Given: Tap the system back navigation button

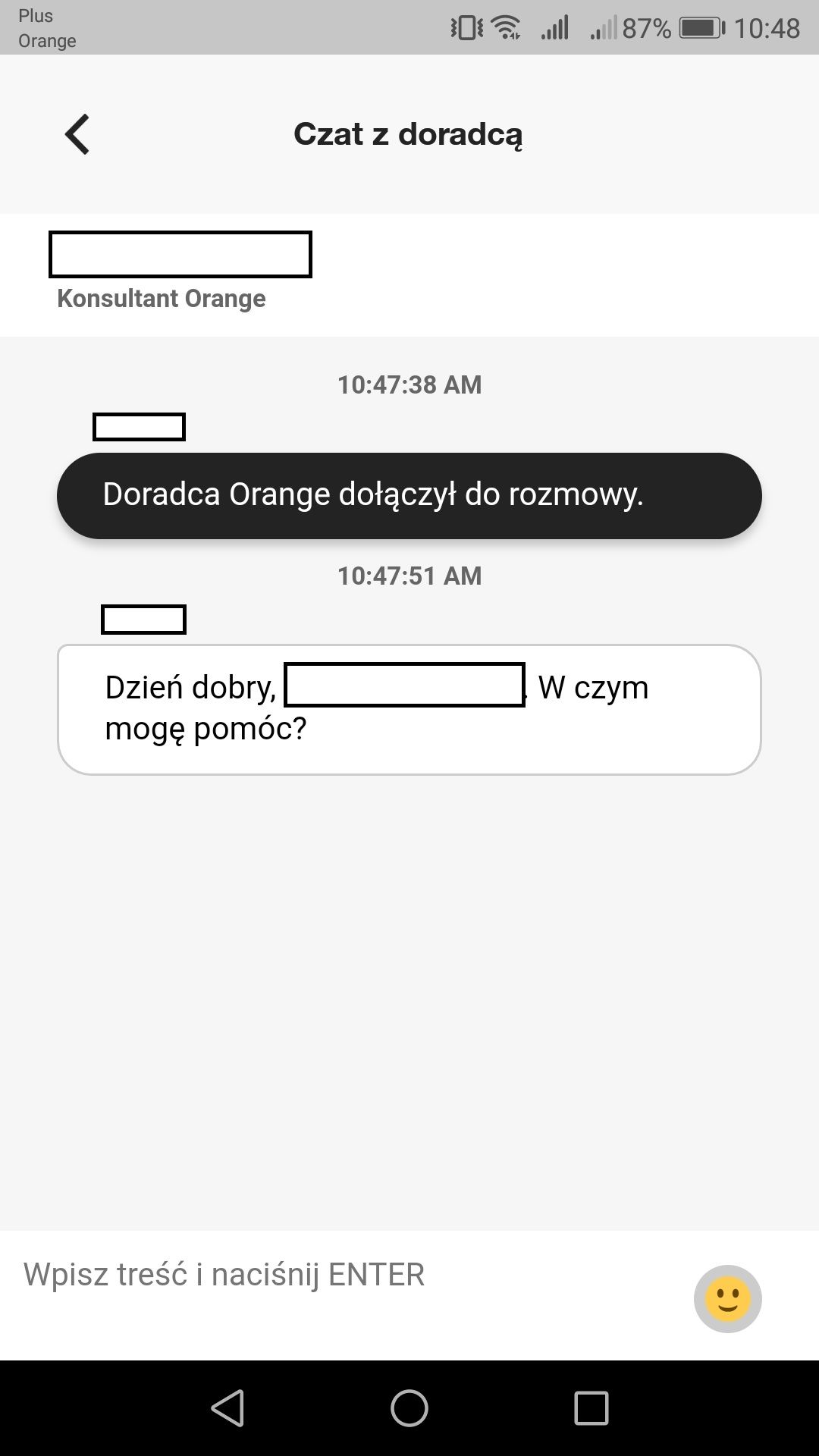Looking at the screenshot, I should coord(227,1408).
